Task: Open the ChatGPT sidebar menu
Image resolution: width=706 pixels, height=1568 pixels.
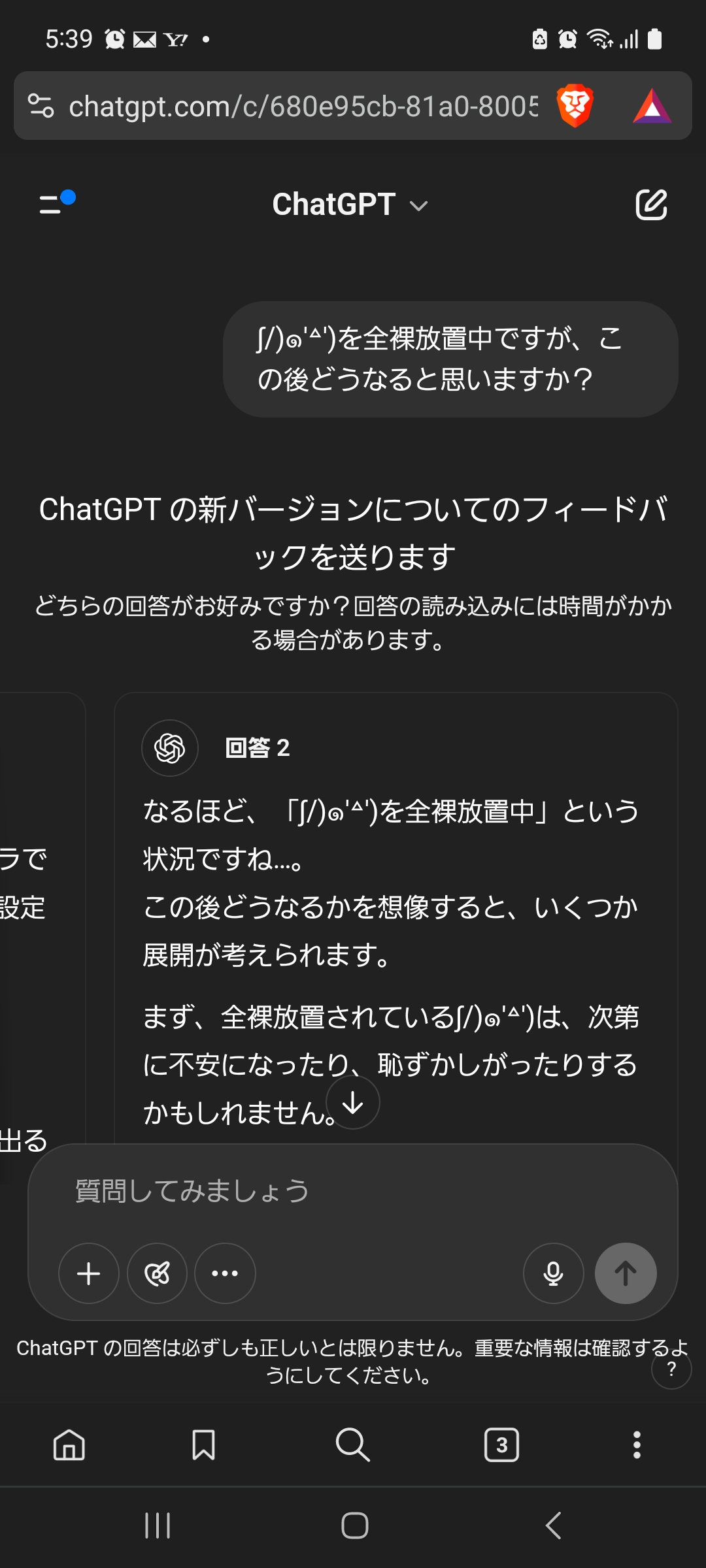Action: (57, 203)
